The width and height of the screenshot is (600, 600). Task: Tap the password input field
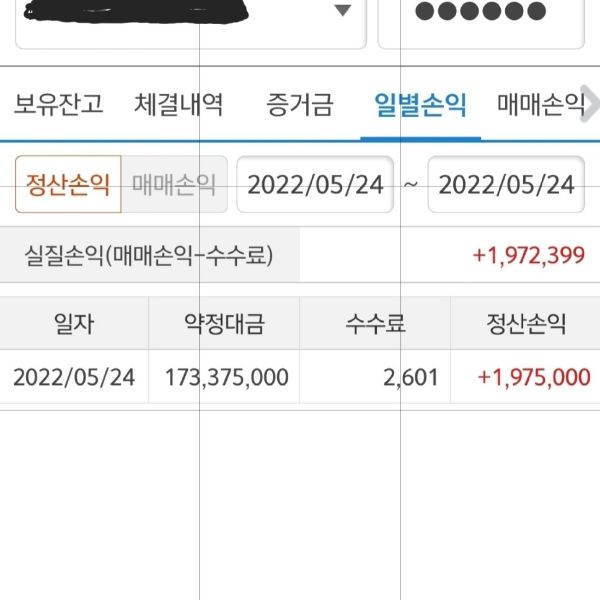point(480,14)
